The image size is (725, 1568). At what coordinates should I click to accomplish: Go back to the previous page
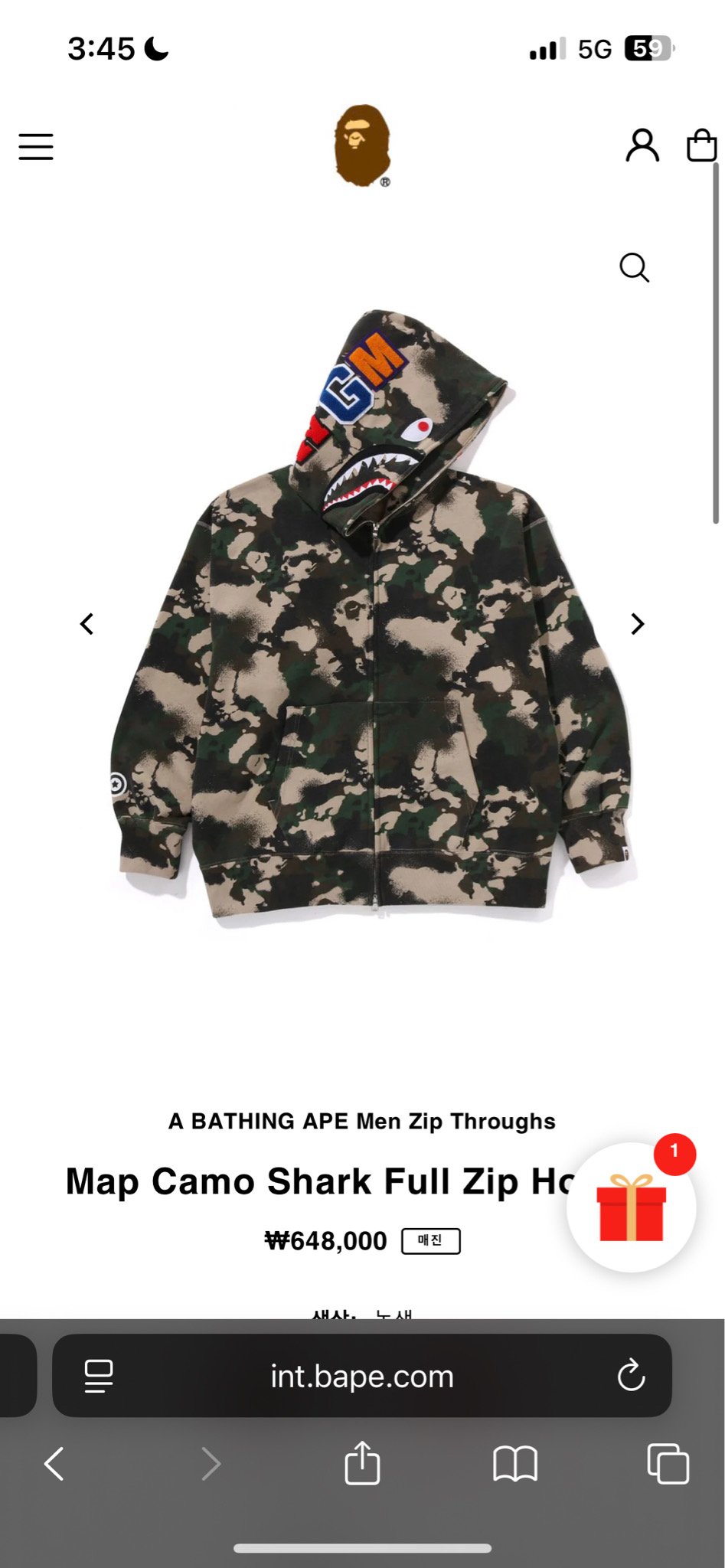(54, 1464)
